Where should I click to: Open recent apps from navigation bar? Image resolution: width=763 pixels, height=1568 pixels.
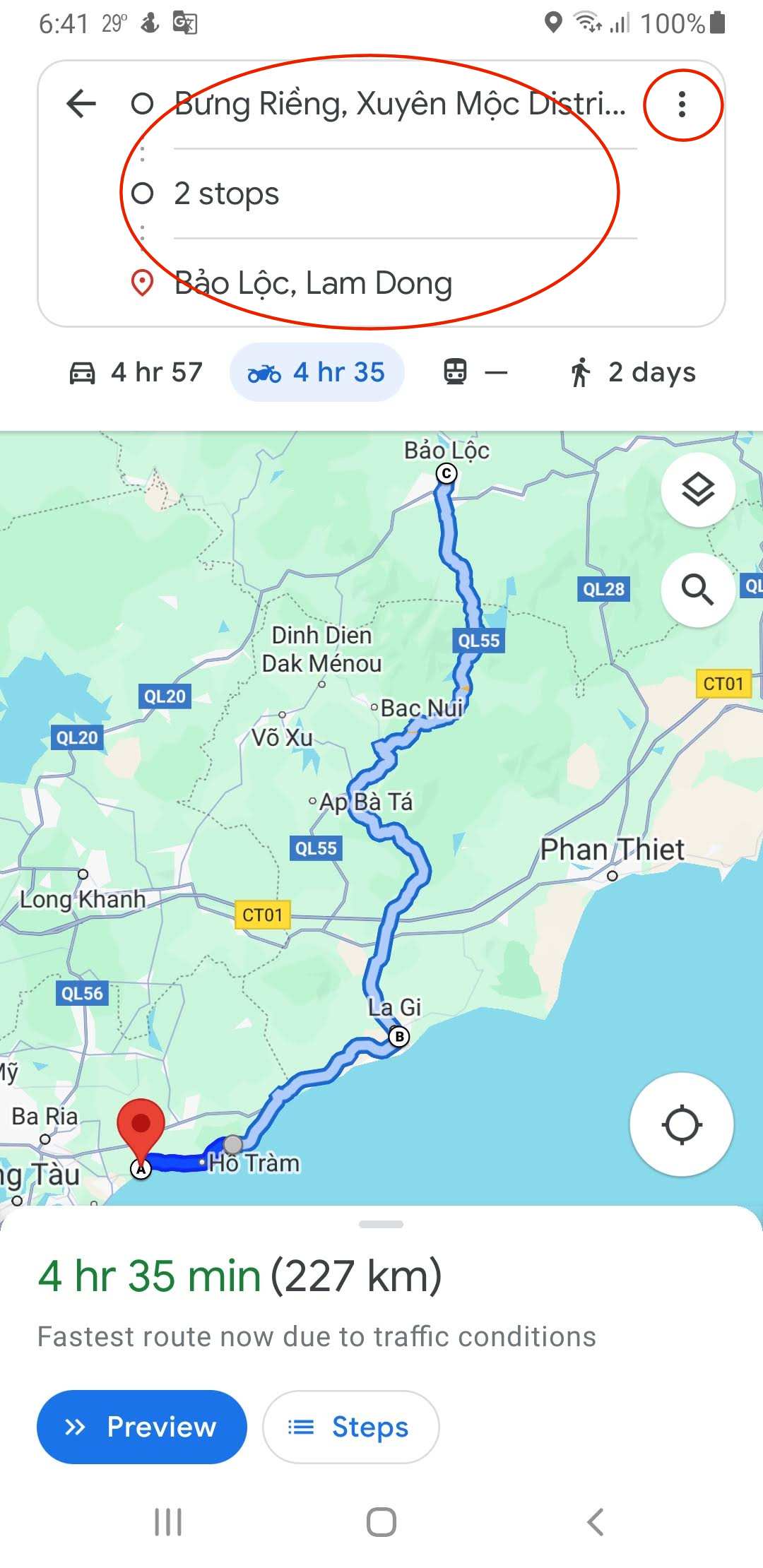pos(168,1522)
